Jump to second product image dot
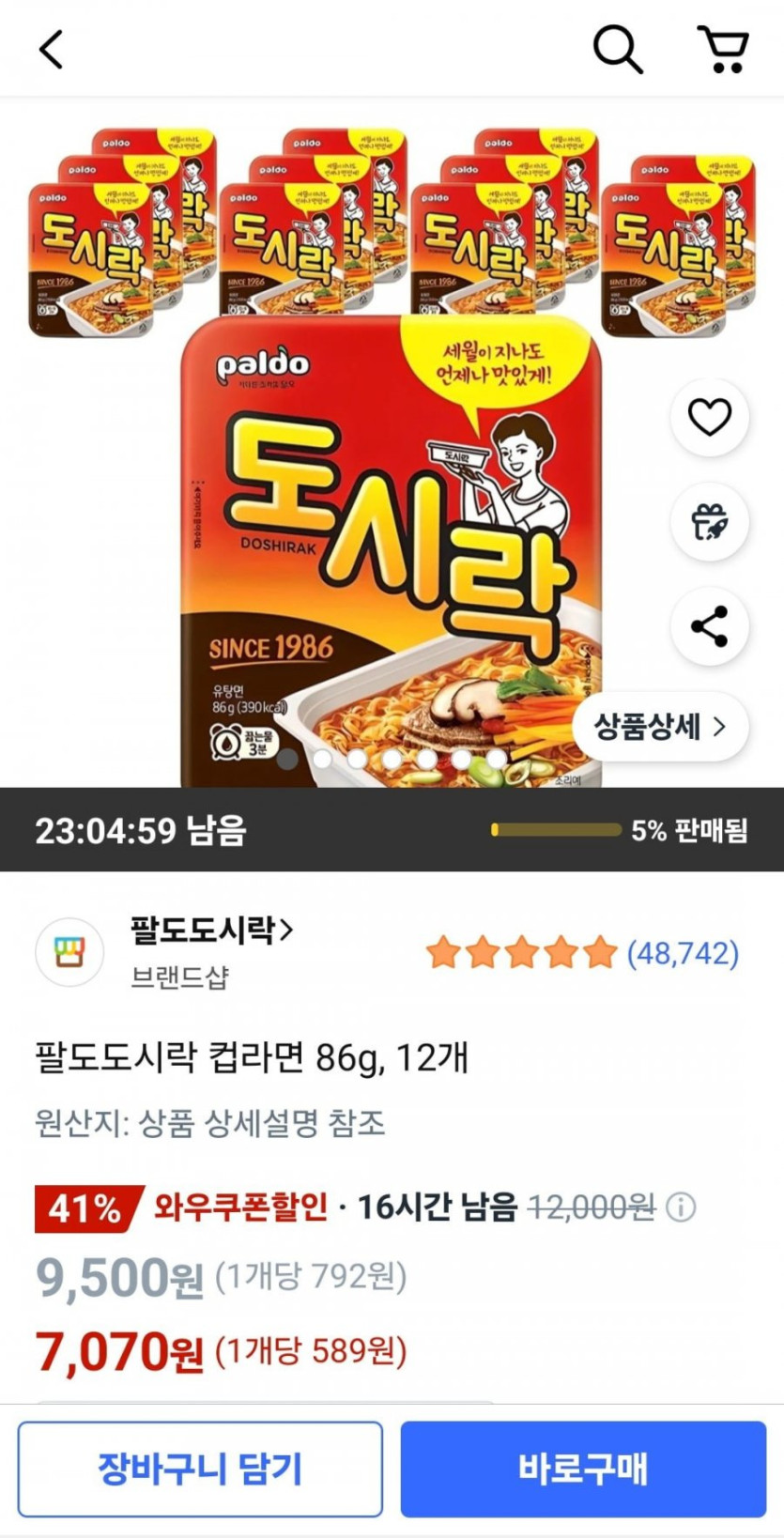This screenshot has width=784, height=1538. [323, 759]
